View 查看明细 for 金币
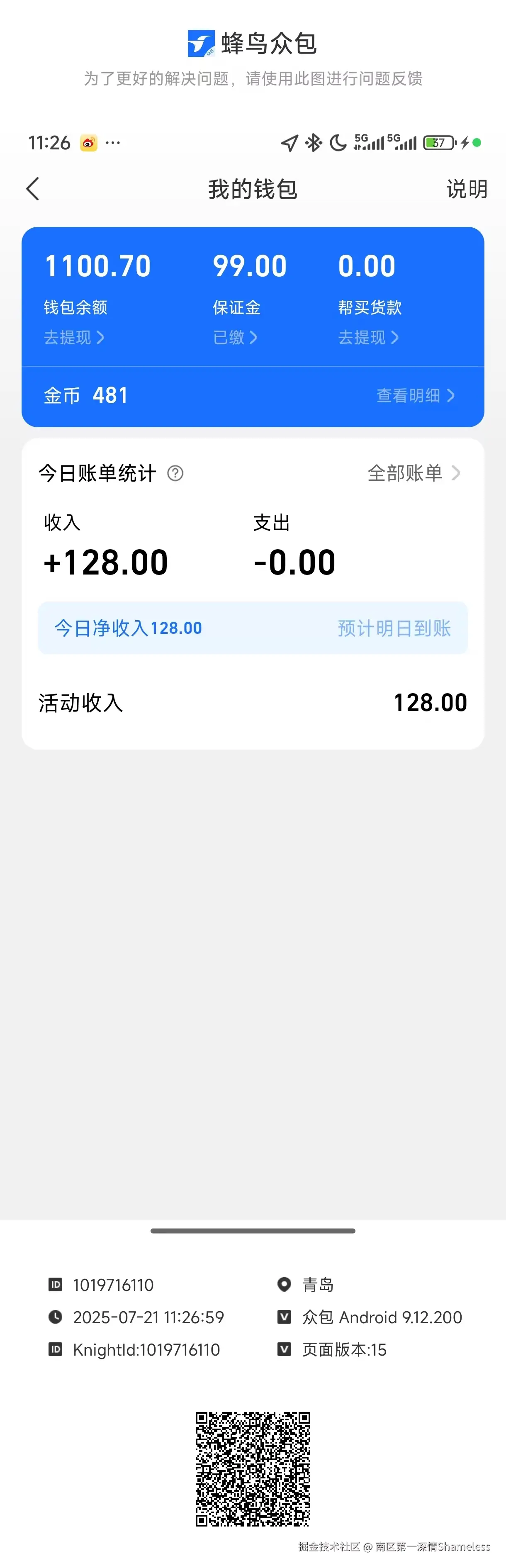Viewport: 506px width, 1568px height. point(415,396)
